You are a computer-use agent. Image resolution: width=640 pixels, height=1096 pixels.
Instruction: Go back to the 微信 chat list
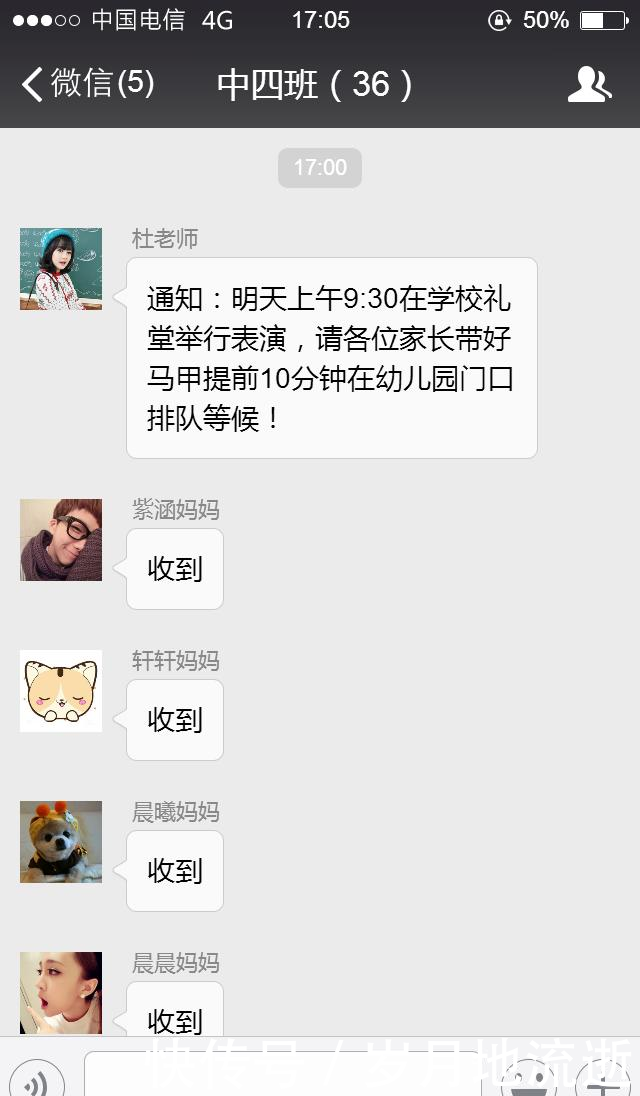point(88,84)
